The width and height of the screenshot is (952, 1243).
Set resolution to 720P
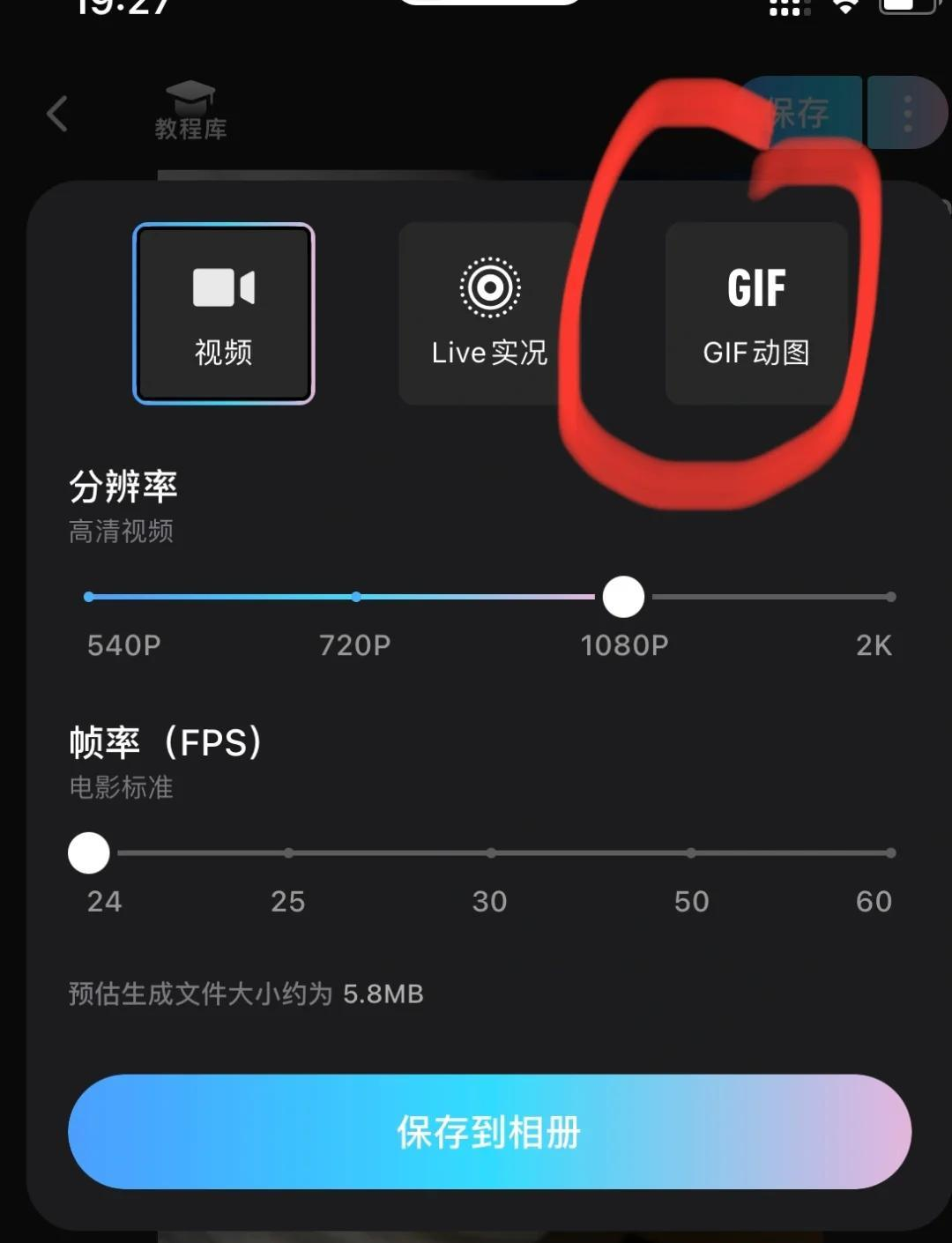[356, 597]
